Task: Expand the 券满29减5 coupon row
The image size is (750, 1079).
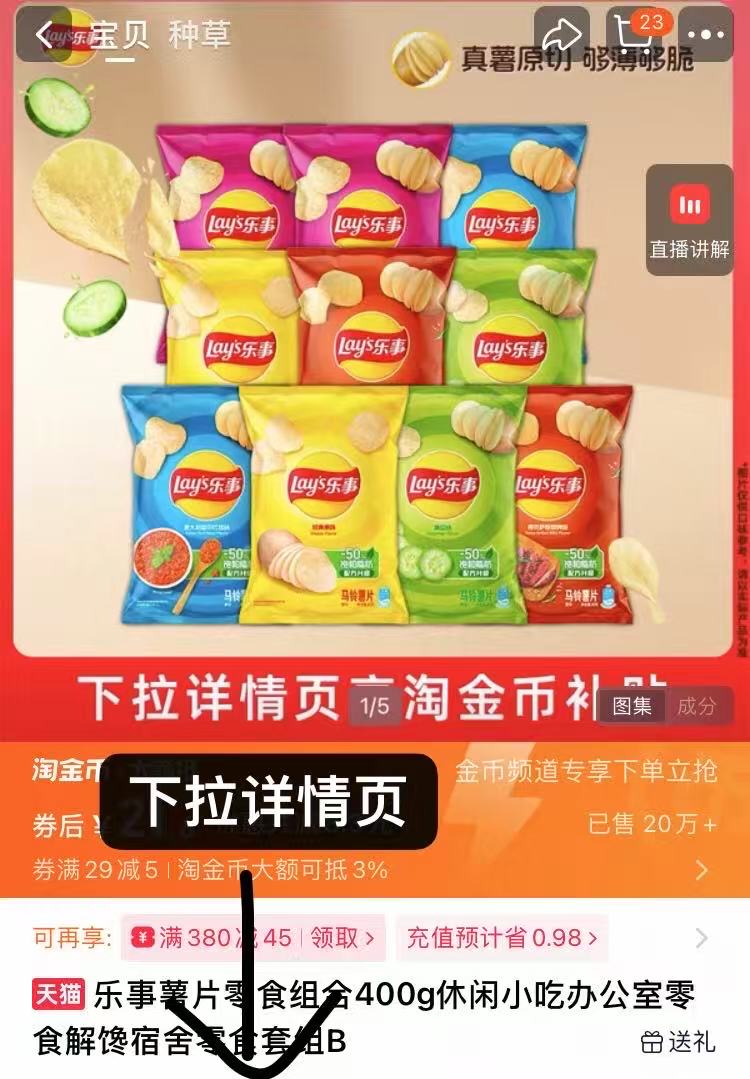Action: [702, 870]
